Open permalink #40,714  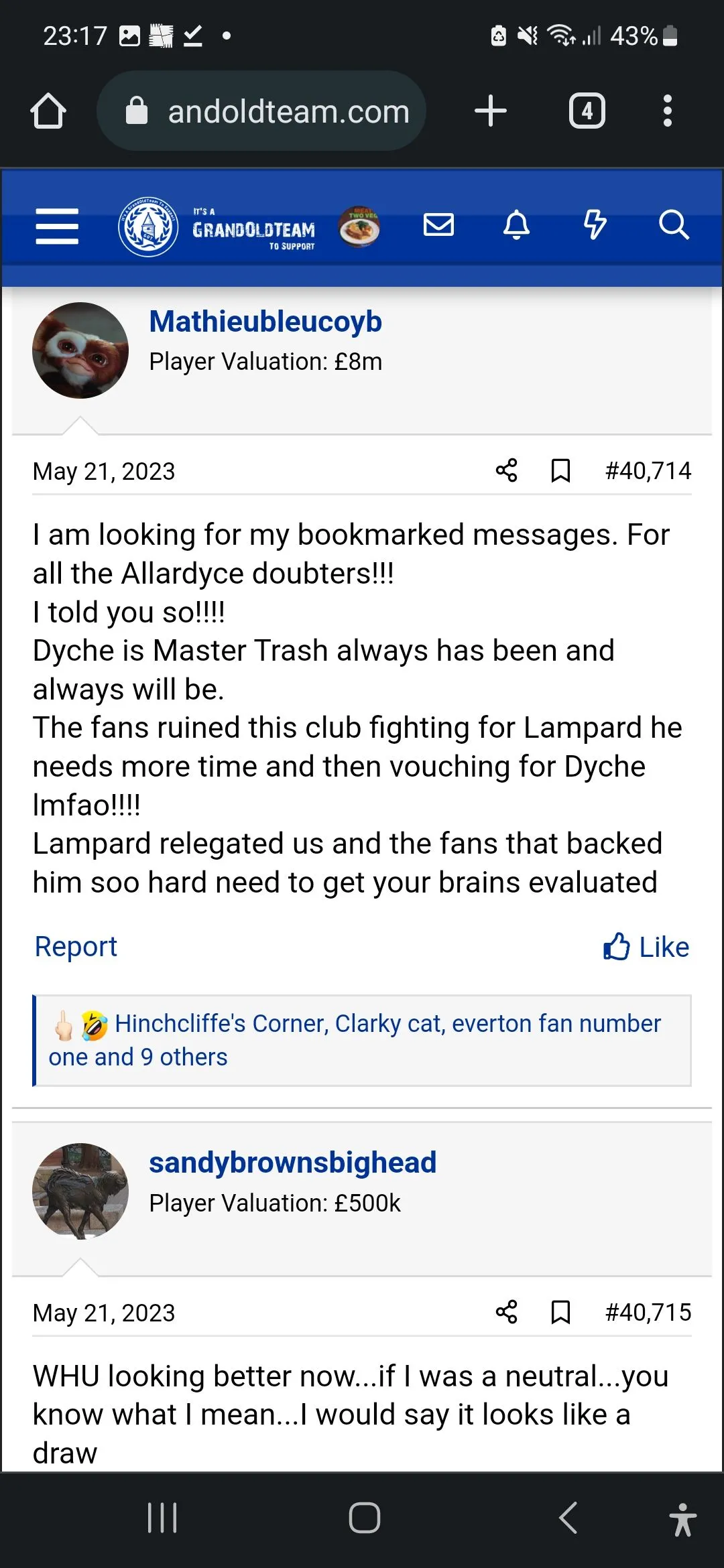point(648,470)
